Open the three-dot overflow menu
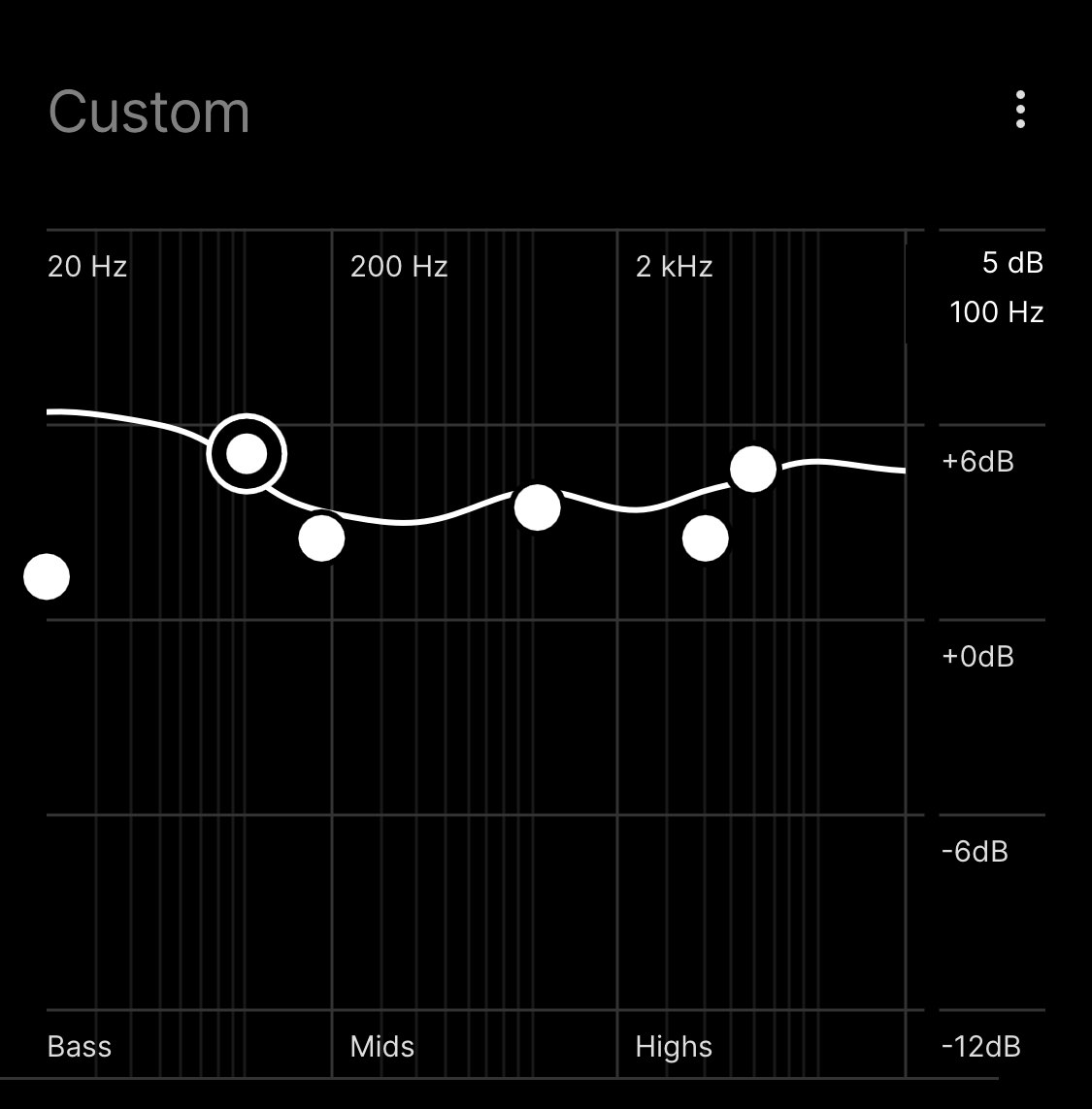 (x=1020, y=111)
